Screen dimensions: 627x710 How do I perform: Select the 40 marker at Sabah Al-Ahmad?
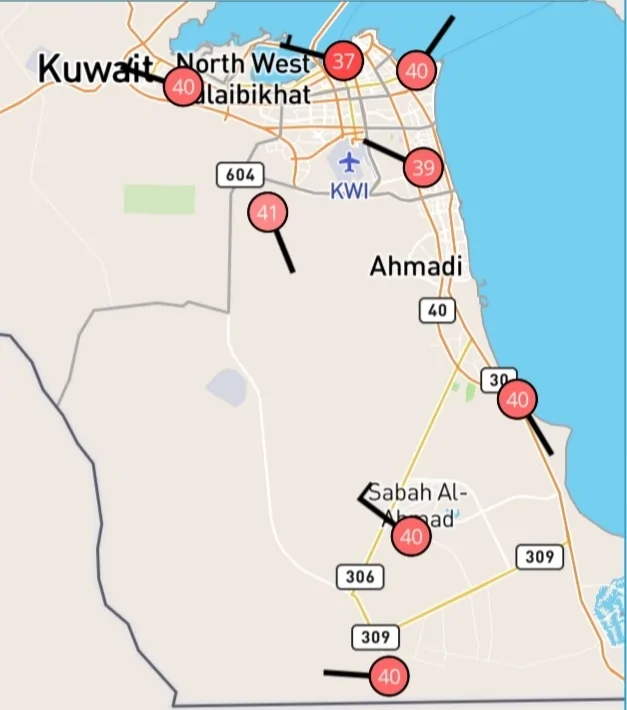411,537
